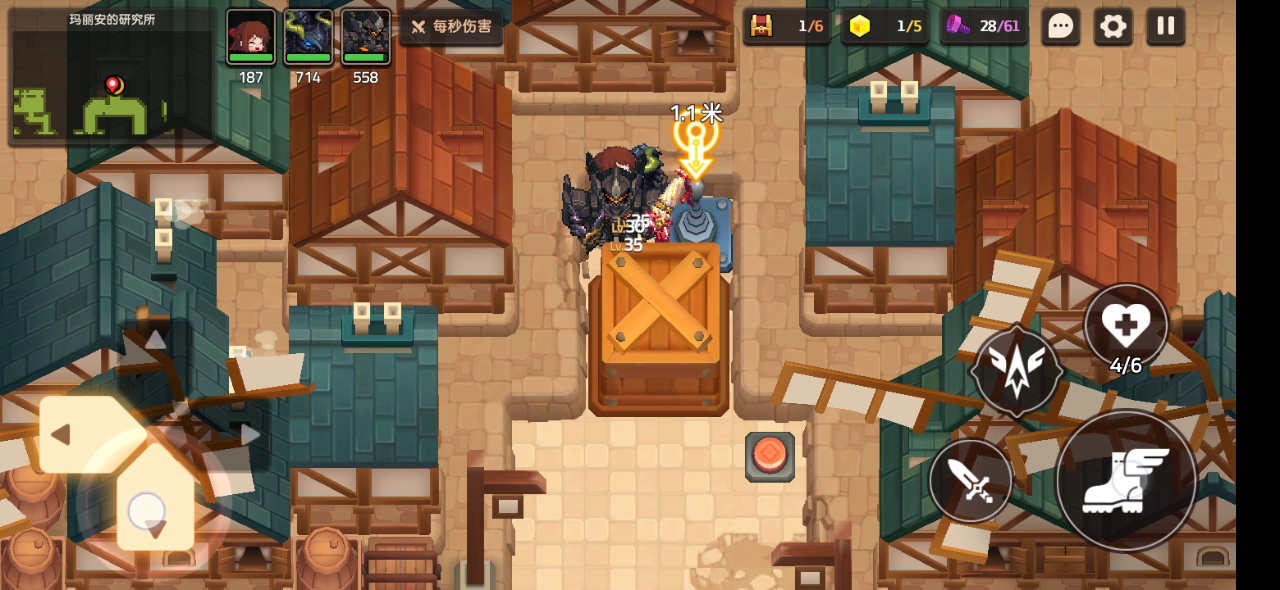Attack with the sword button
Image resolution: width=1280 pixels, height=590 pixels.
click(x=971, y=480)
